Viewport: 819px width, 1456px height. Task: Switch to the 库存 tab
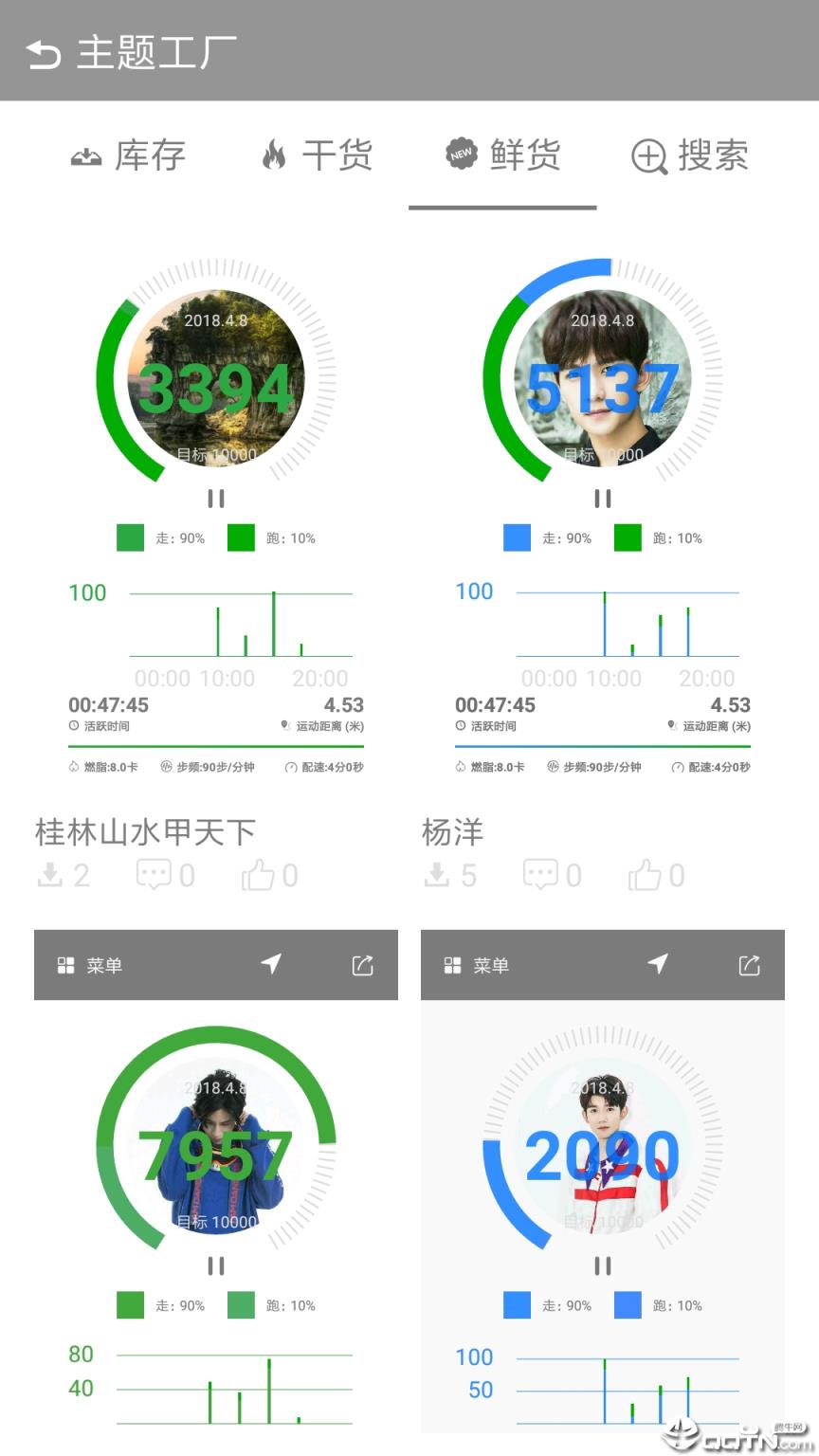point(130,156)
